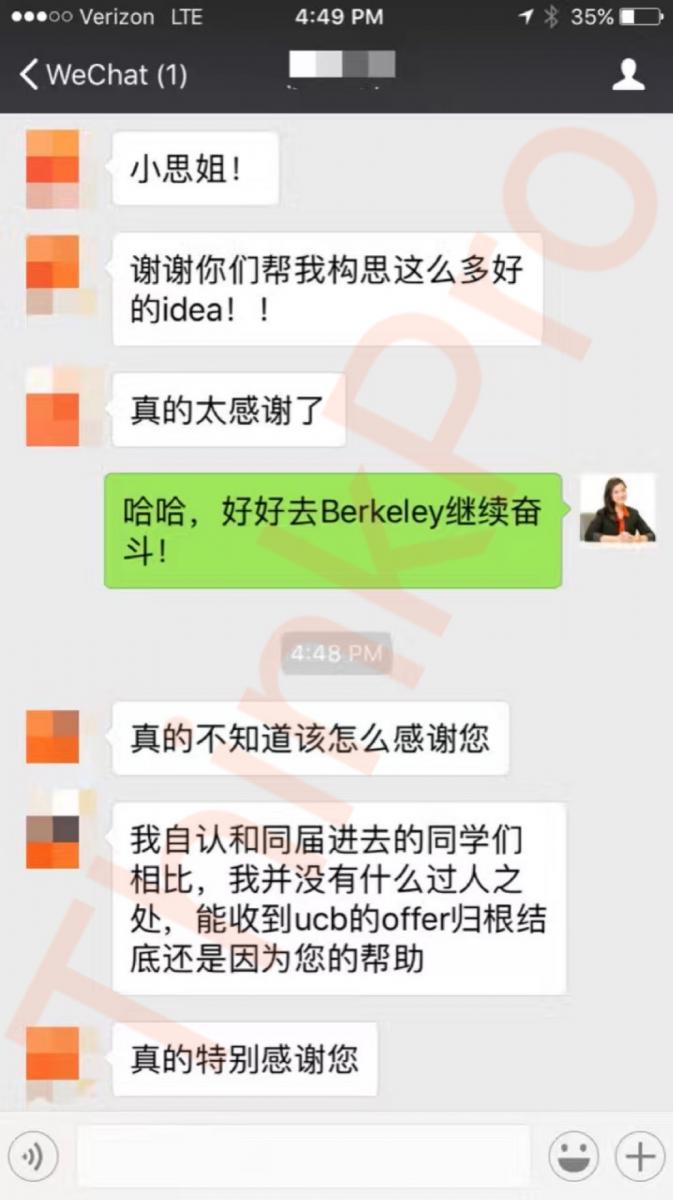Open the plus attachments menu

pyautogui.click(x=639, y=1157)
